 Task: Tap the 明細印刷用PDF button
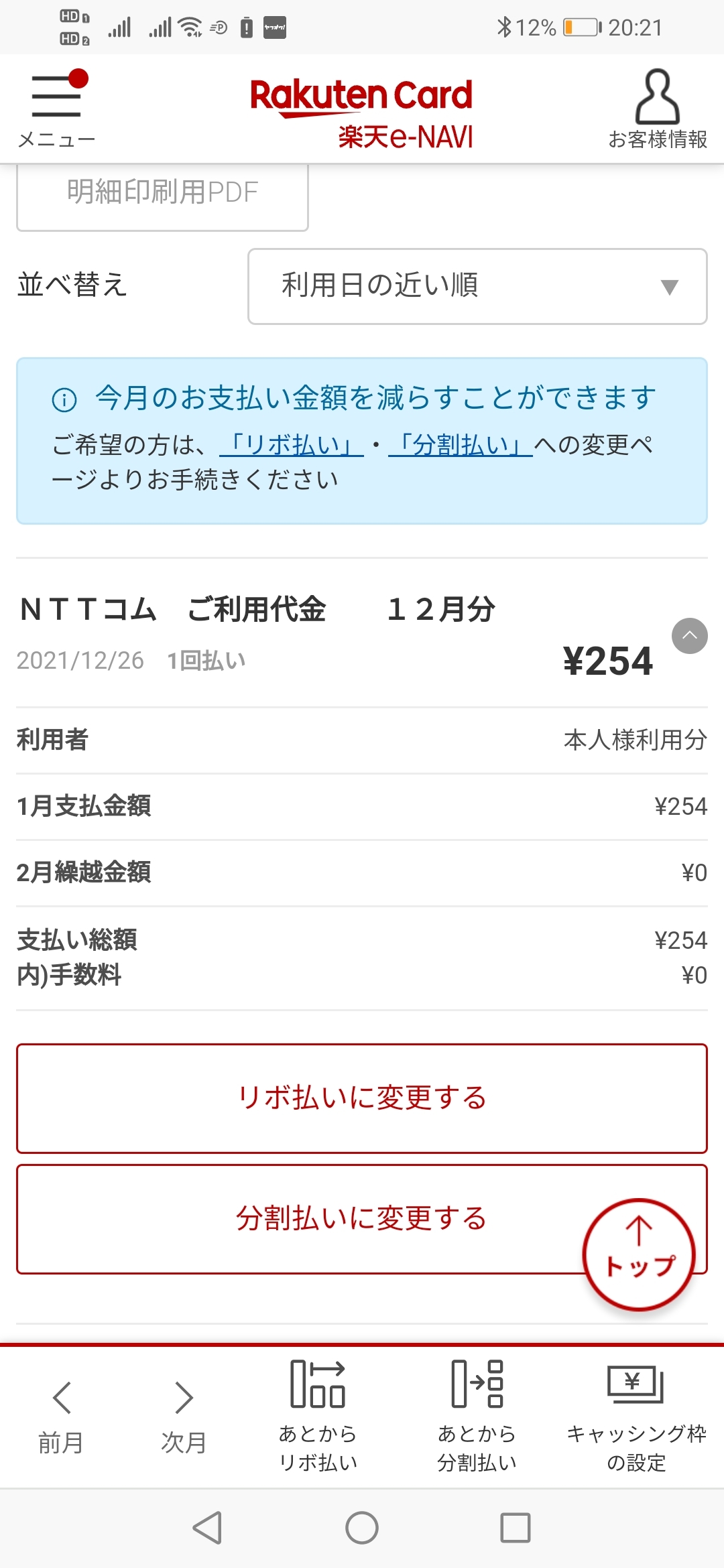point(162,194)
